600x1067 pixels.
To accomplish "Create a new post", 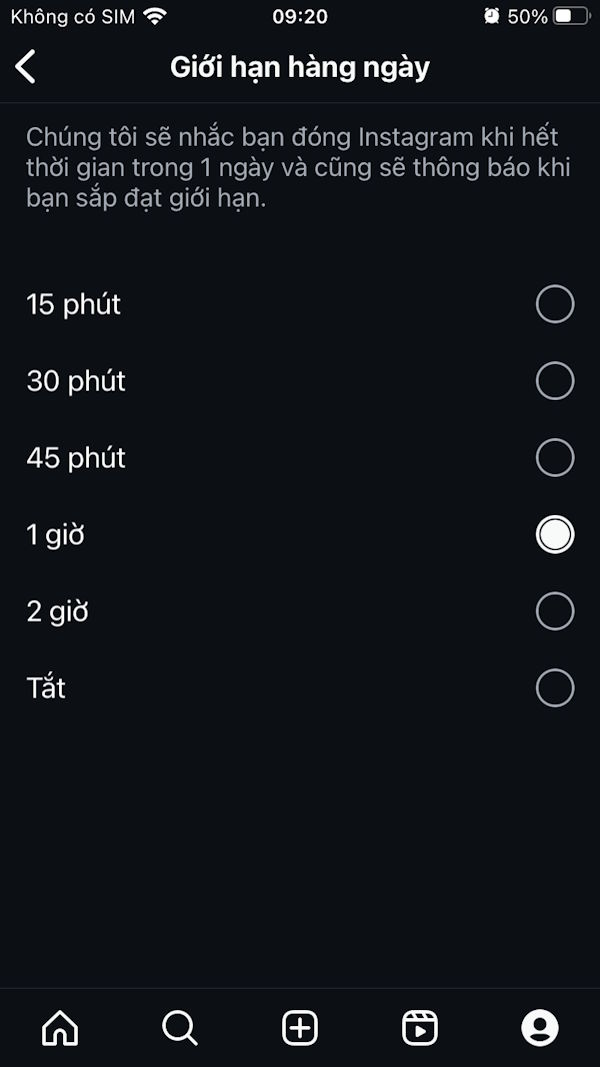I will coord(300,1028).
